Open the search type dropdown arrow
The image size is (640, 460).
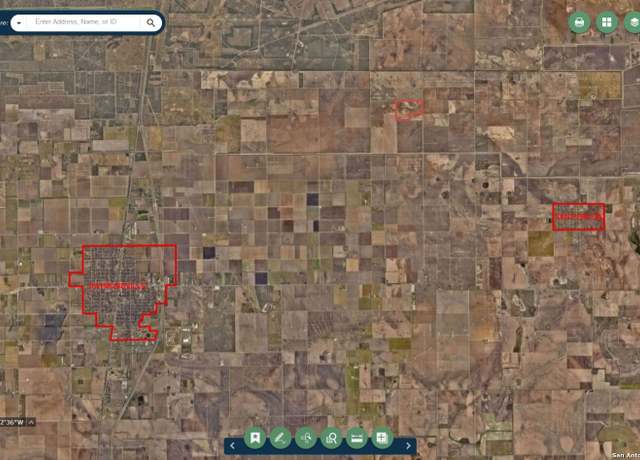point(19,21)
